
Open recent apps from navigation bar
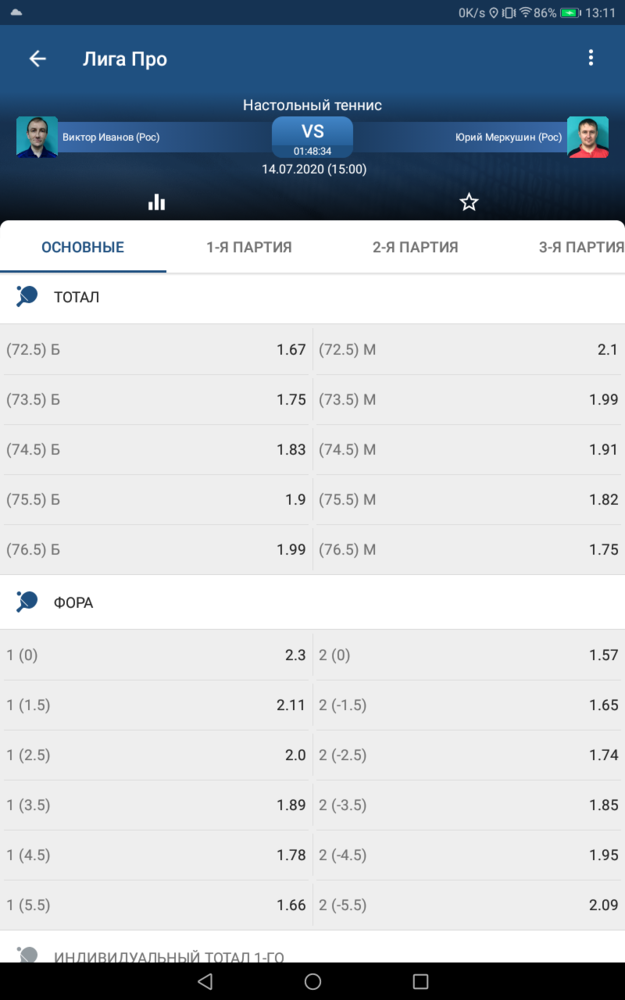click(420, 982)
